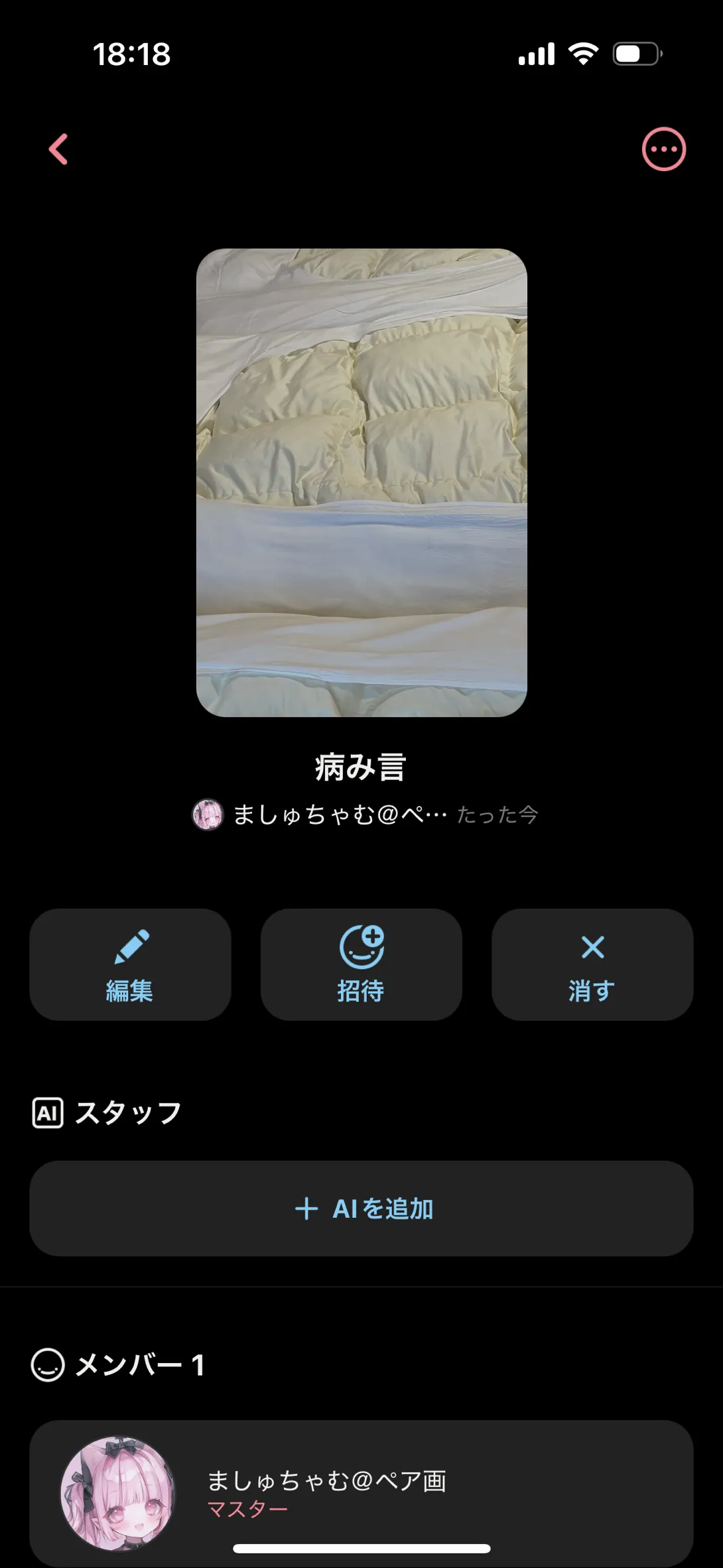Screen dimensions: 723x1568
Task: Invite someone with the 招待 button
Action: pos(361,964)
